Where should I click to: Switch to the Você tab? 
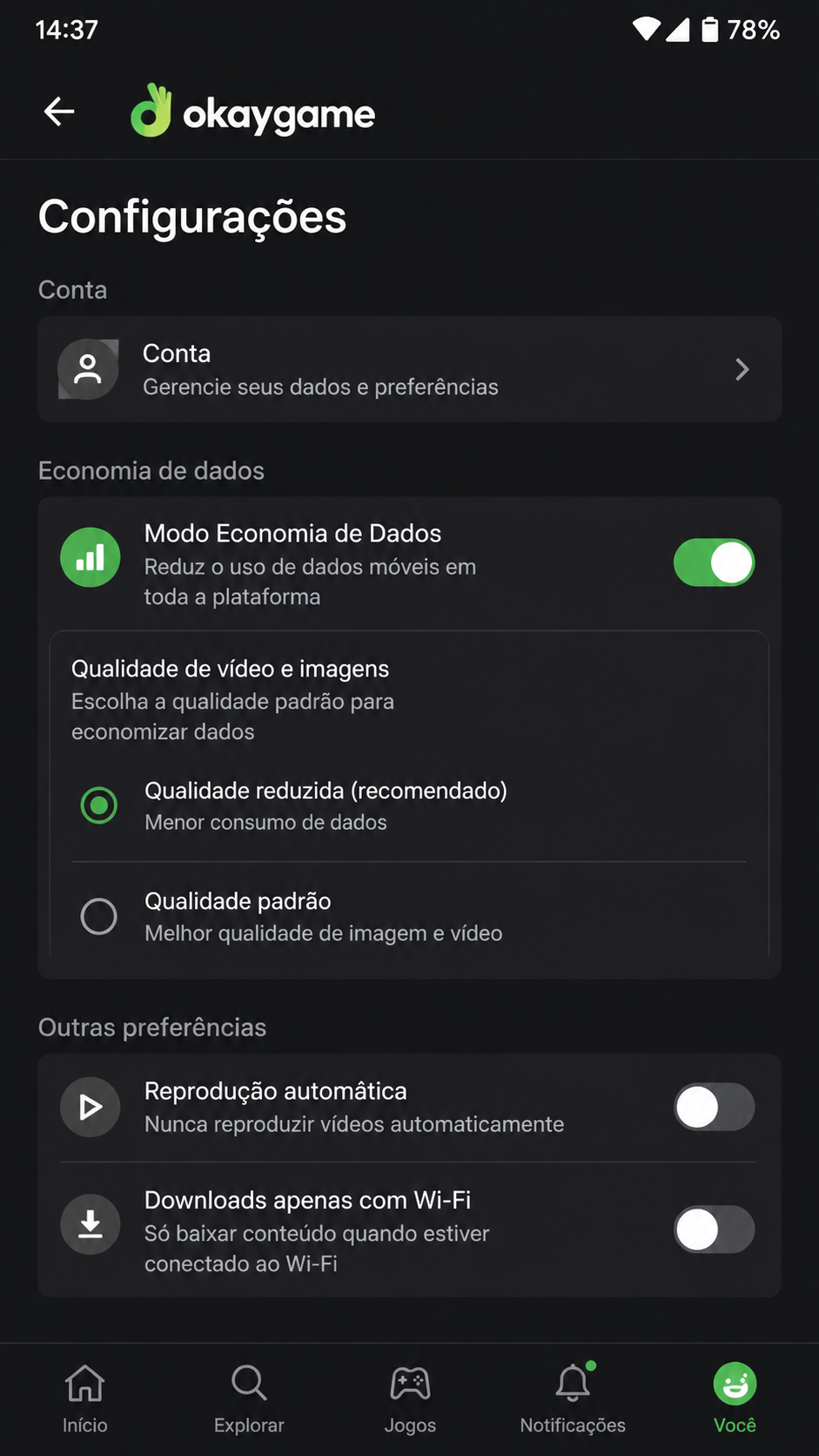point(735,1399)
